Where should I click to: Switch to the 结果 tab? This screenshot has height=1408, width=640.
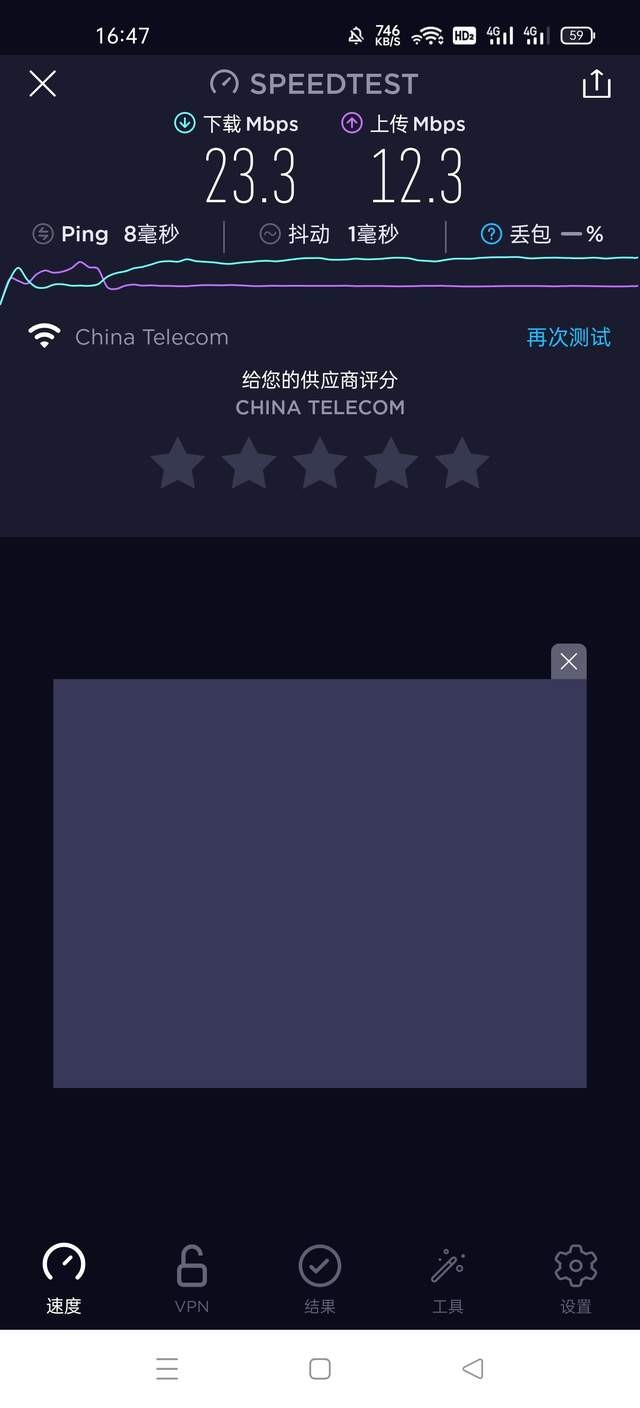coord(320,1279)
